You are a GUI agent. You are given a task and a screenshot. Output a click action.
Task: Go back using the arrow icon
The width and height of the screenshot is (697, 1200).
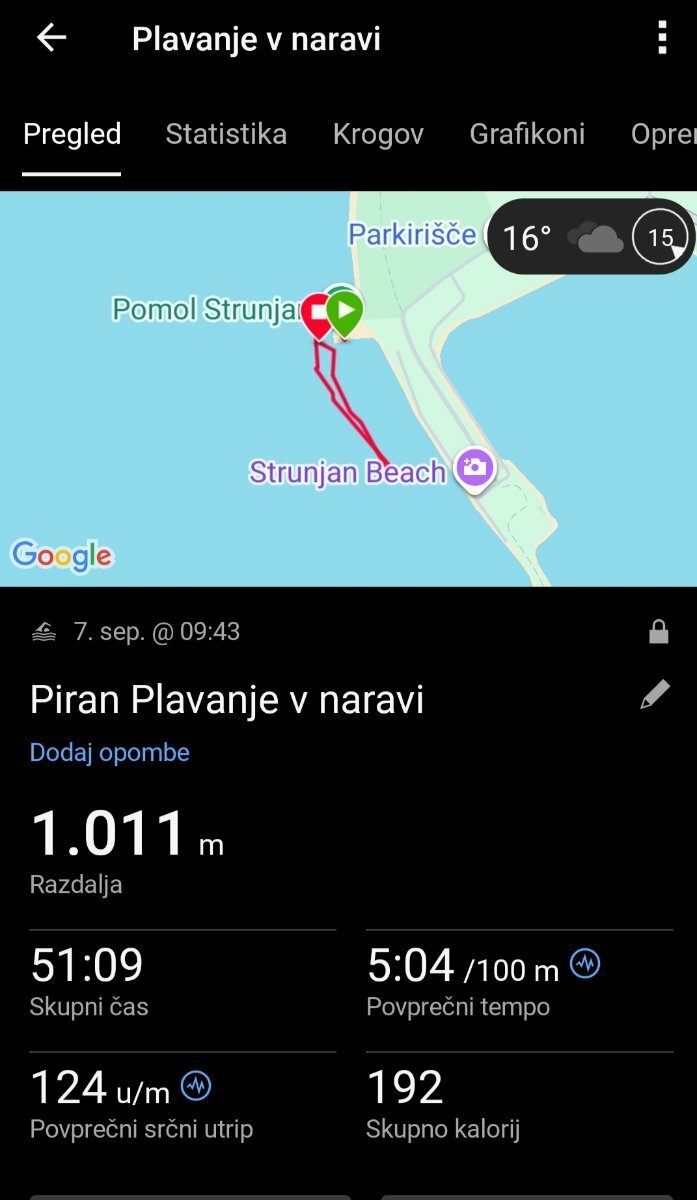tap(51, 39)
